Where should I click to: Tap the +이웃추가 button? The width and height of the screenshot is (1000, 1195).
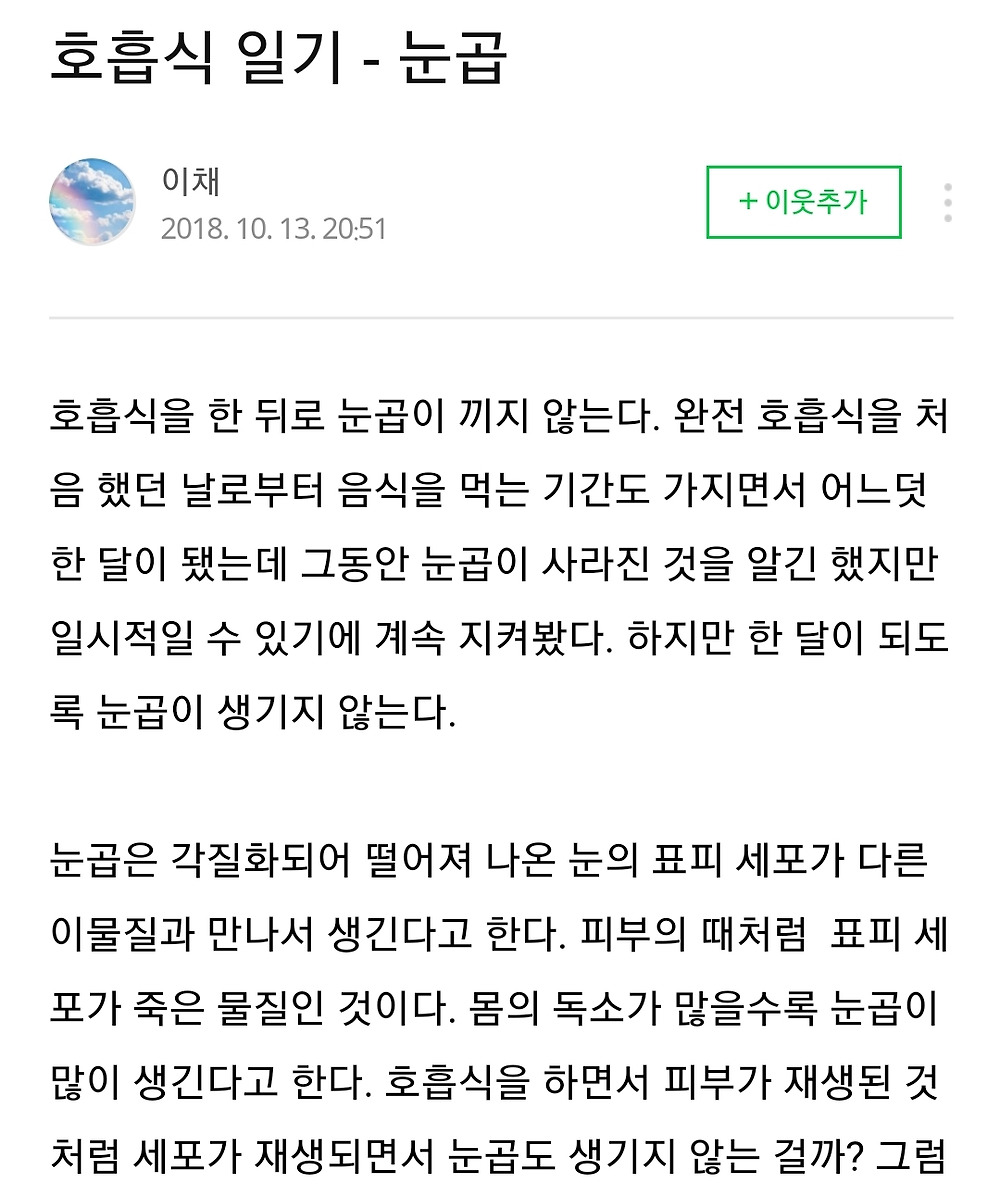coord(803,202)
